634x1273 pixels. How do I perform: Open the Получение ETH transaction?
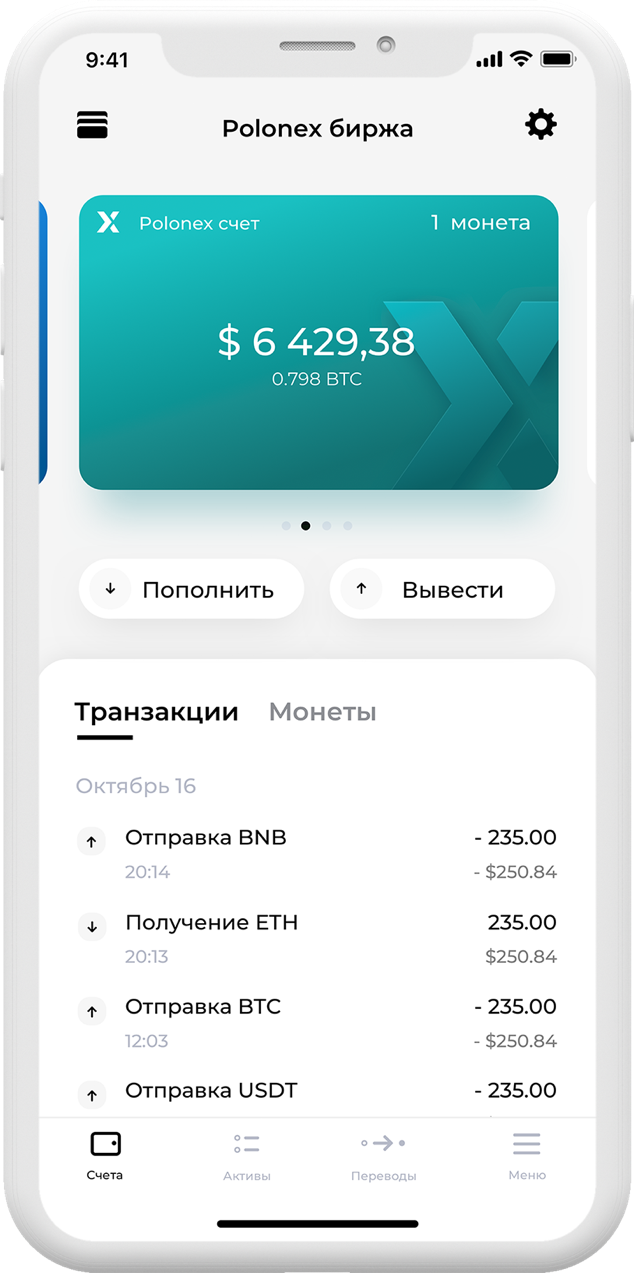[x=317, y=938]
